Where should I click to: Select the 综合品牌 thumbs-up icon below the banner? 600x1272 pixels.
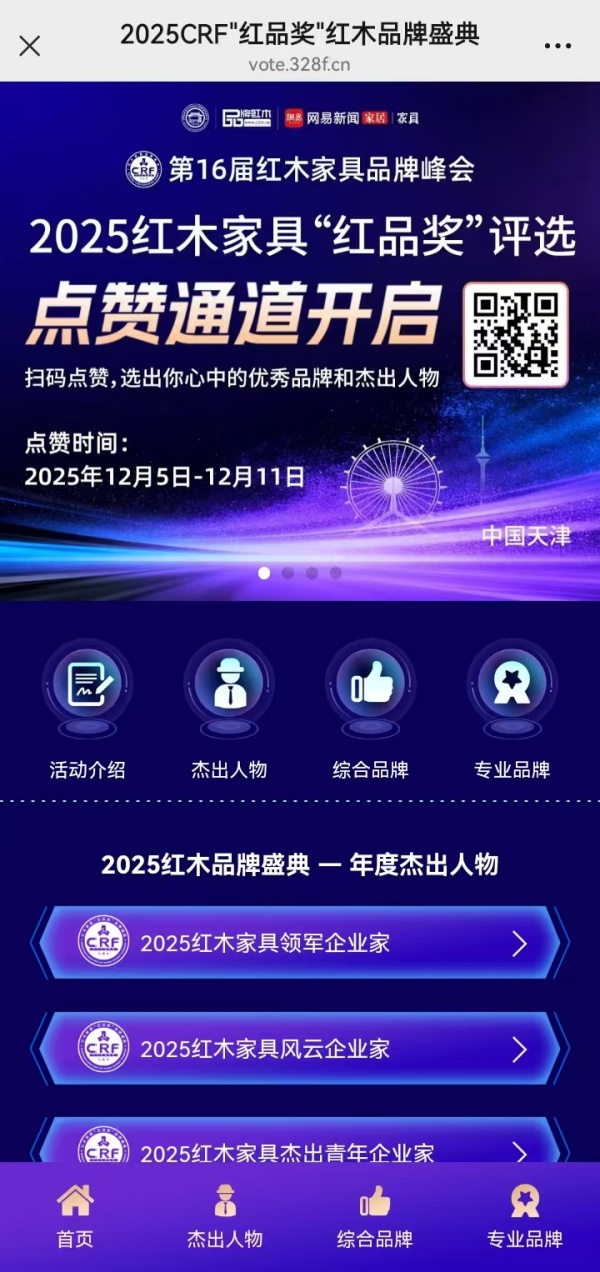coord(371,686)
